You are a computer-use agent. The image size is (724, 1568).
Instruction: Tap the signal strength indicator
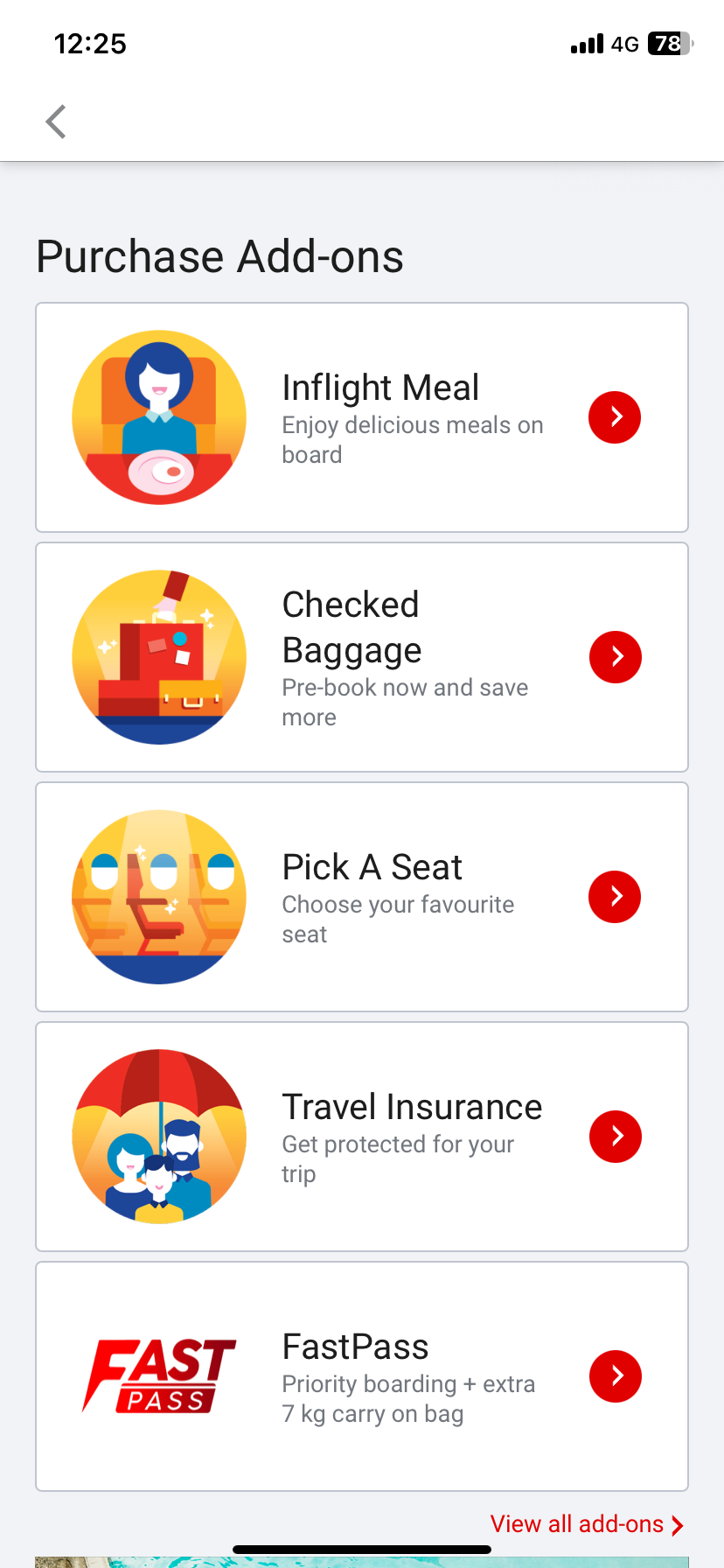(x=586, y=43)
